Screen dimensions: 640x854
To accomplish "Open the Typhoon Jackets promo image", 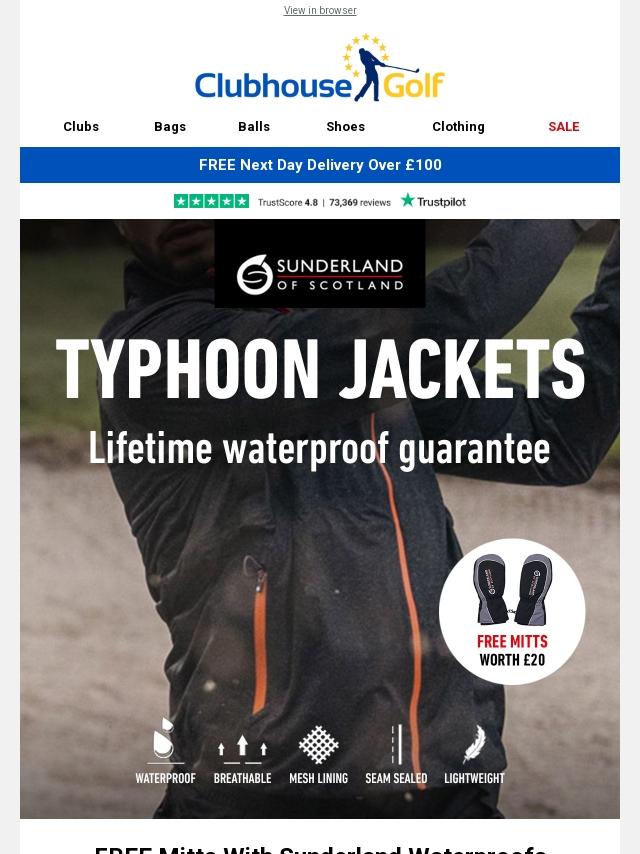I will coord(320,518).
